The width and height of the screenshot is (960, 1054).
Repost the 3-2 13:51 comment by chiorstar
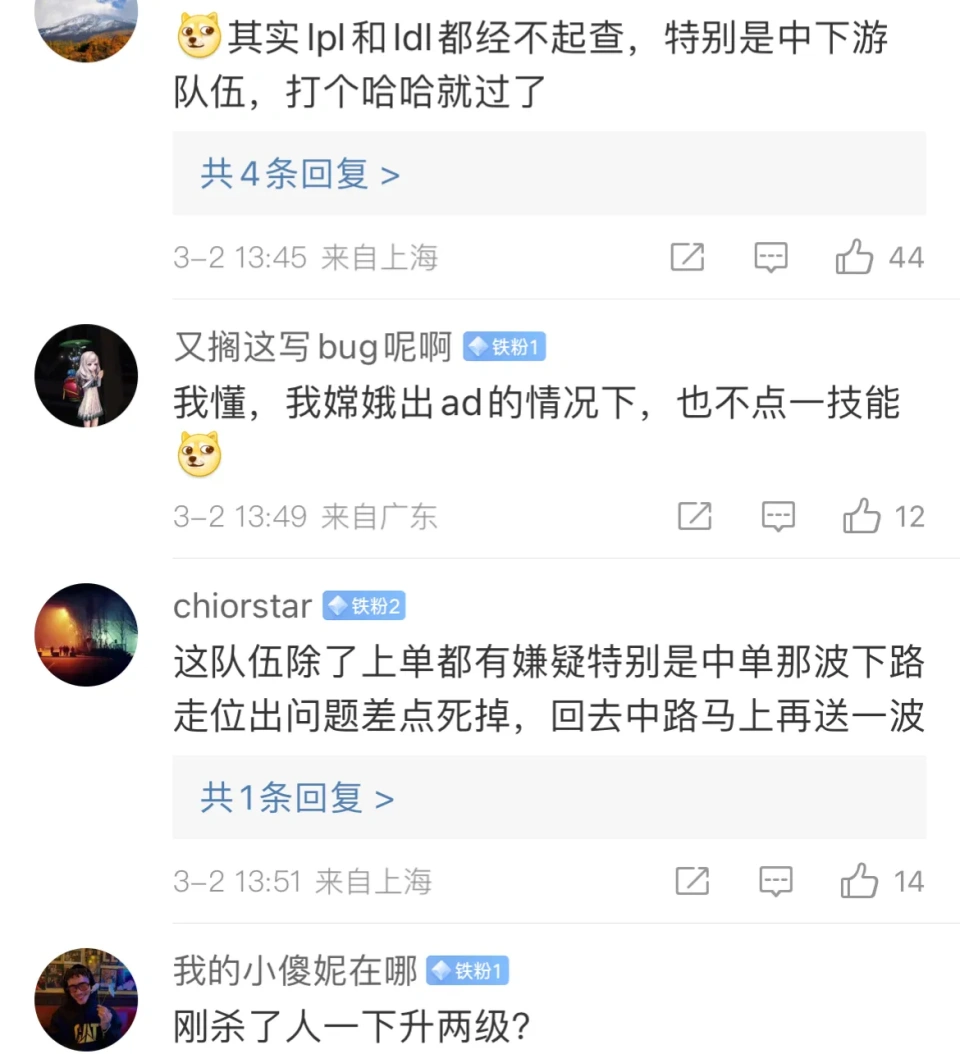(x=692, y=881)
